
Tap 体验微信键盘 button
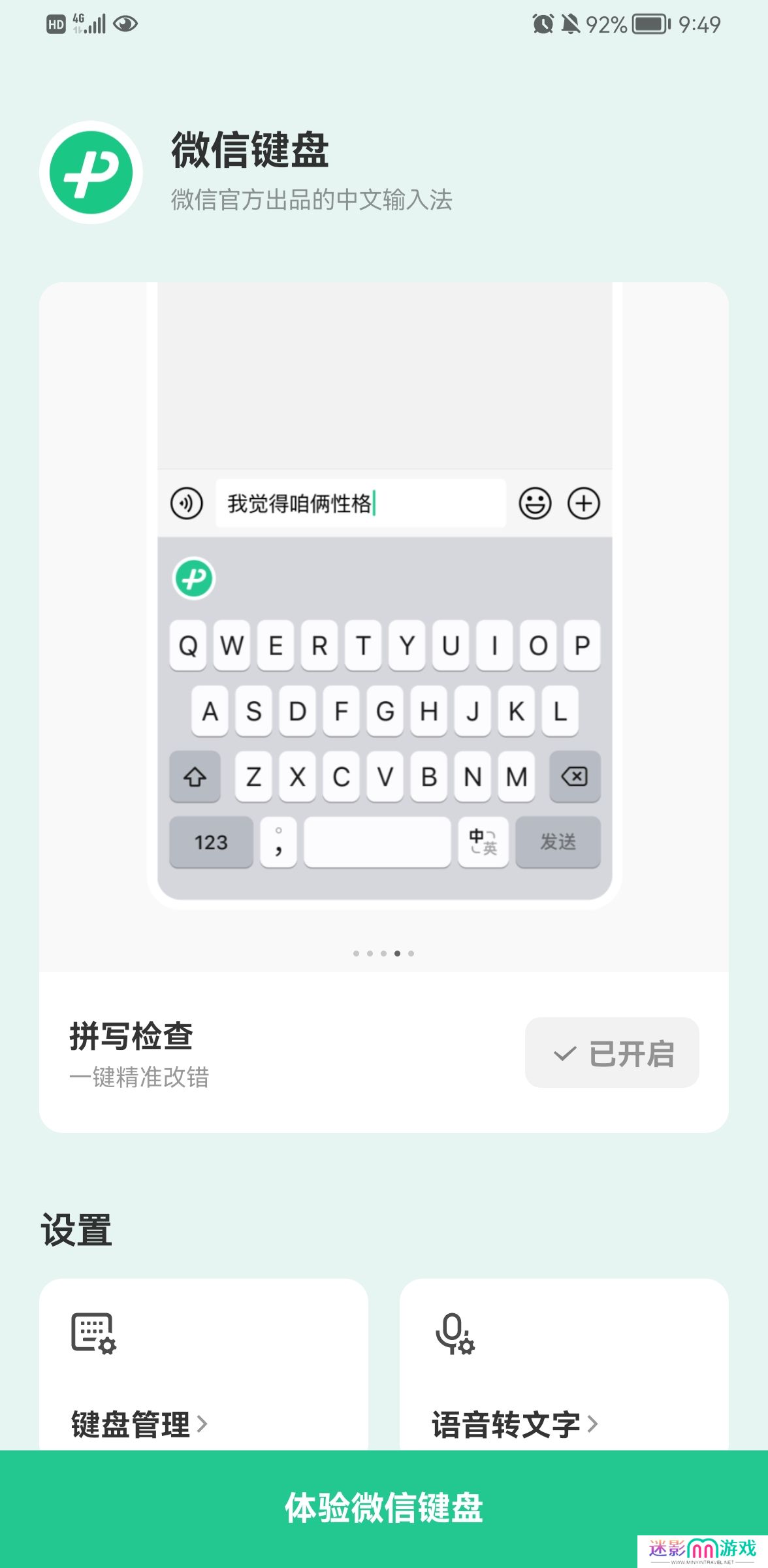383,1507
